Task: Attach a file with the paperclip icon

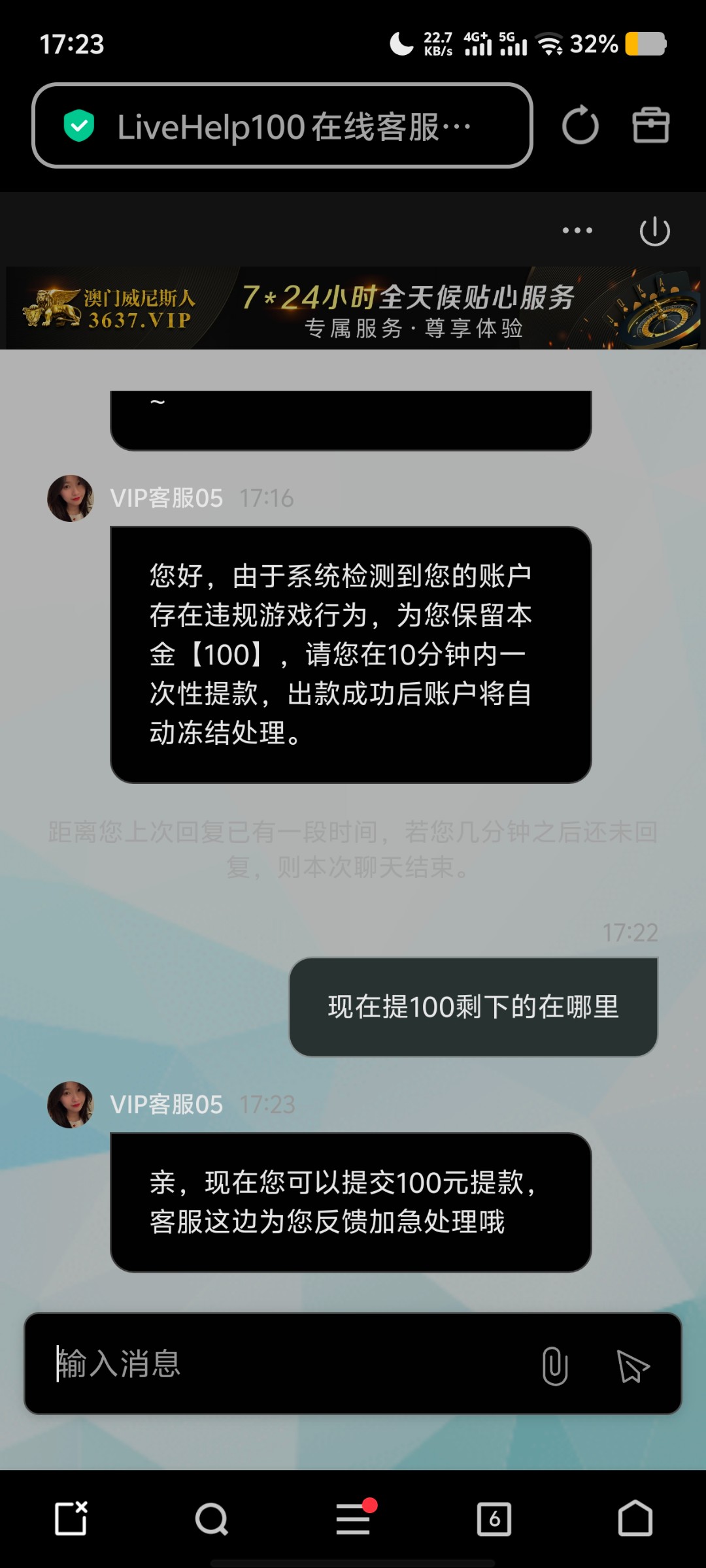Action: pos(554,1365)
